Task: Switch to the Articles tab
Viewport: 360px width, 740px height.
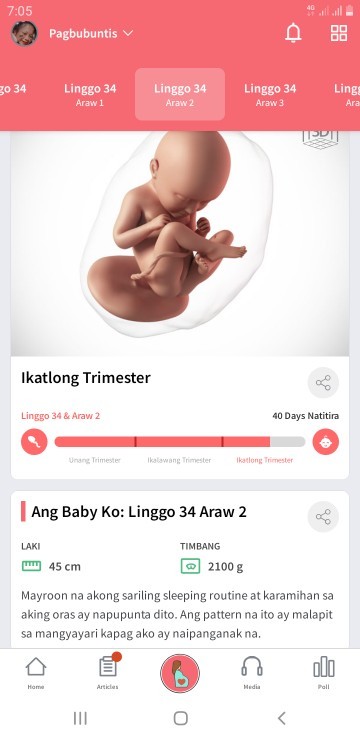Action: point(108,673)
